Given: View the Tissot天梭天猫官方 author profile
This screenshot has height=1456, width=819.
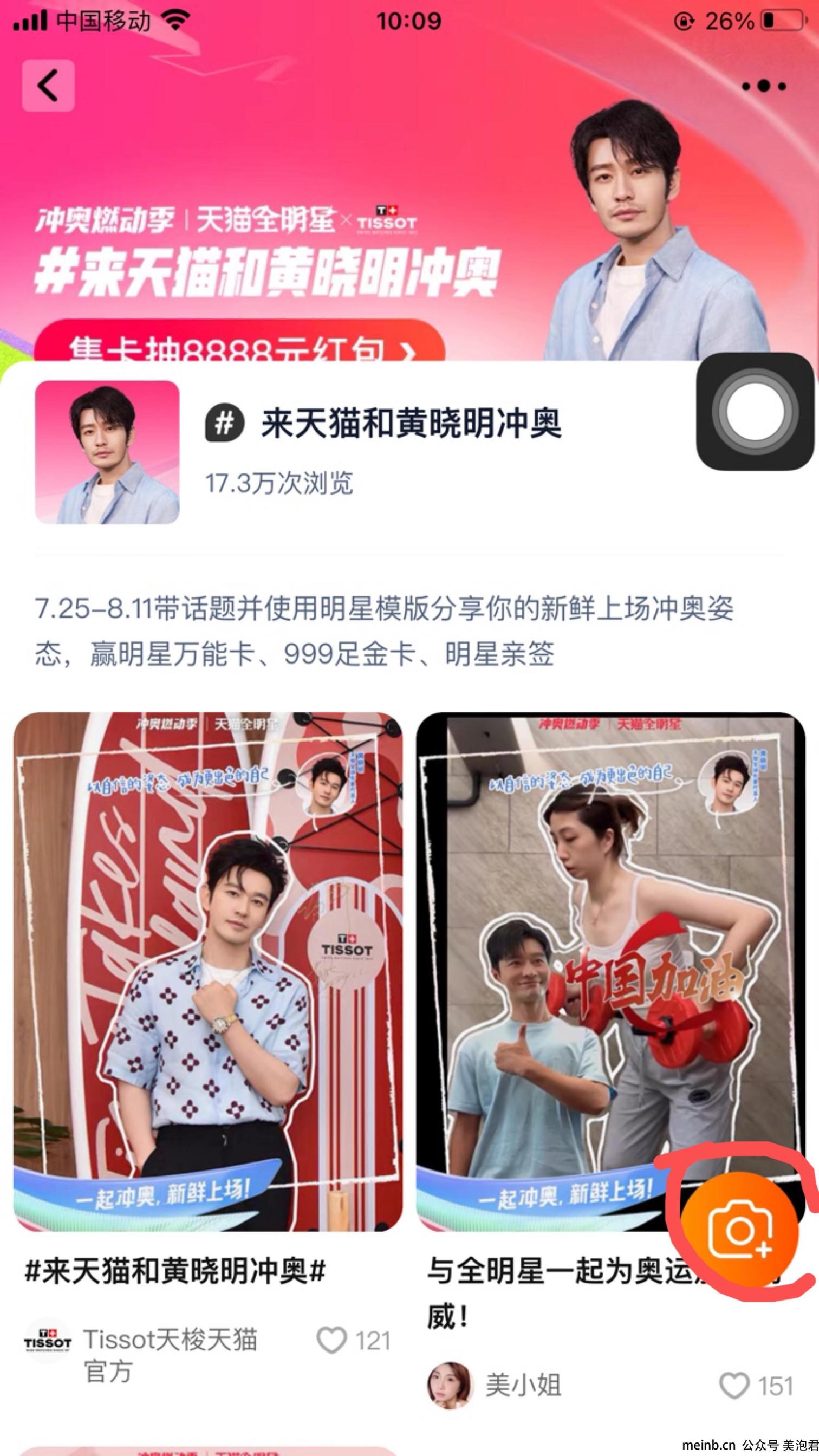Looking at the screenshot, I should tap(48, 1341).
